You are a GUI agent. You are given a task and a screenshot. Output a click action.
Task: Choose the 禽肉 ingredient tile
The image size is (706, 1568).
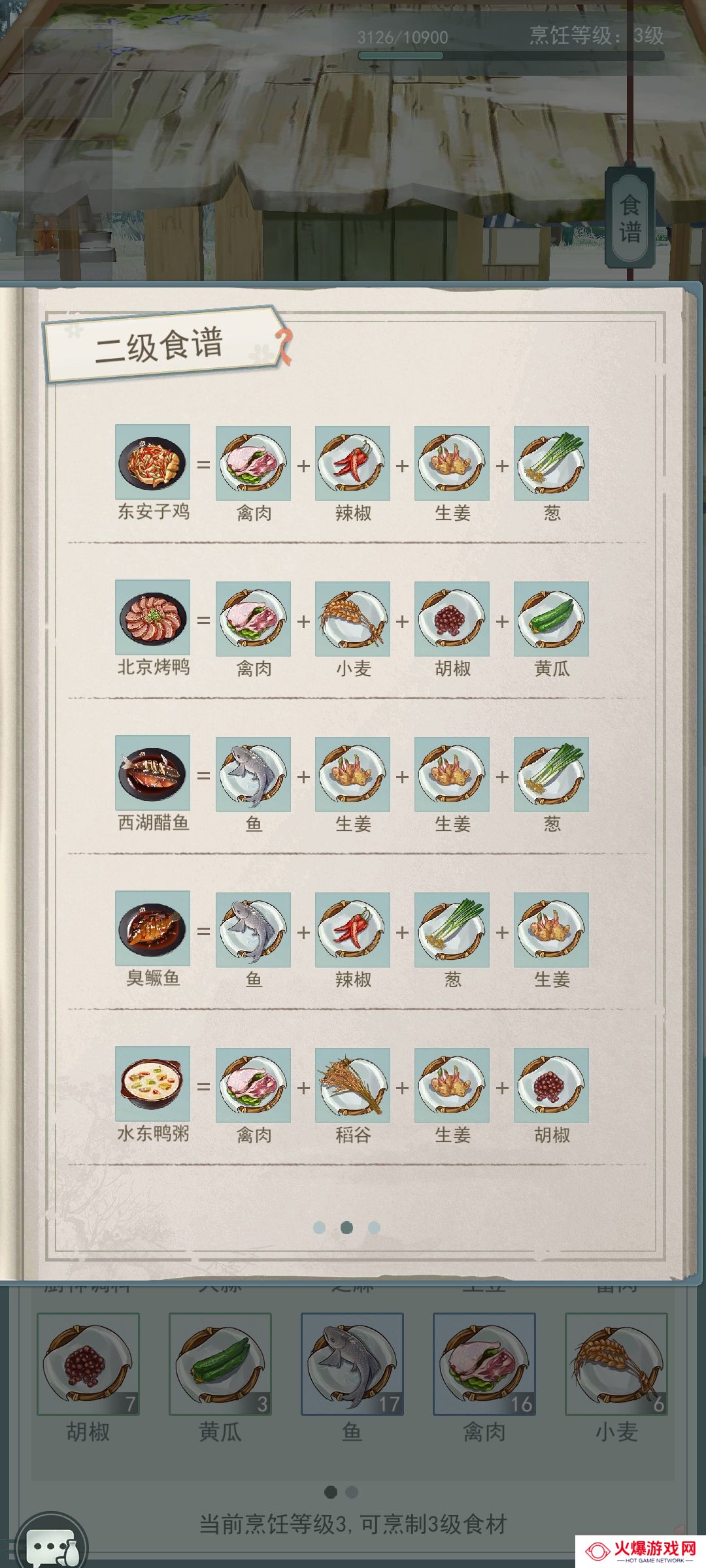[x=484, y=1364]
